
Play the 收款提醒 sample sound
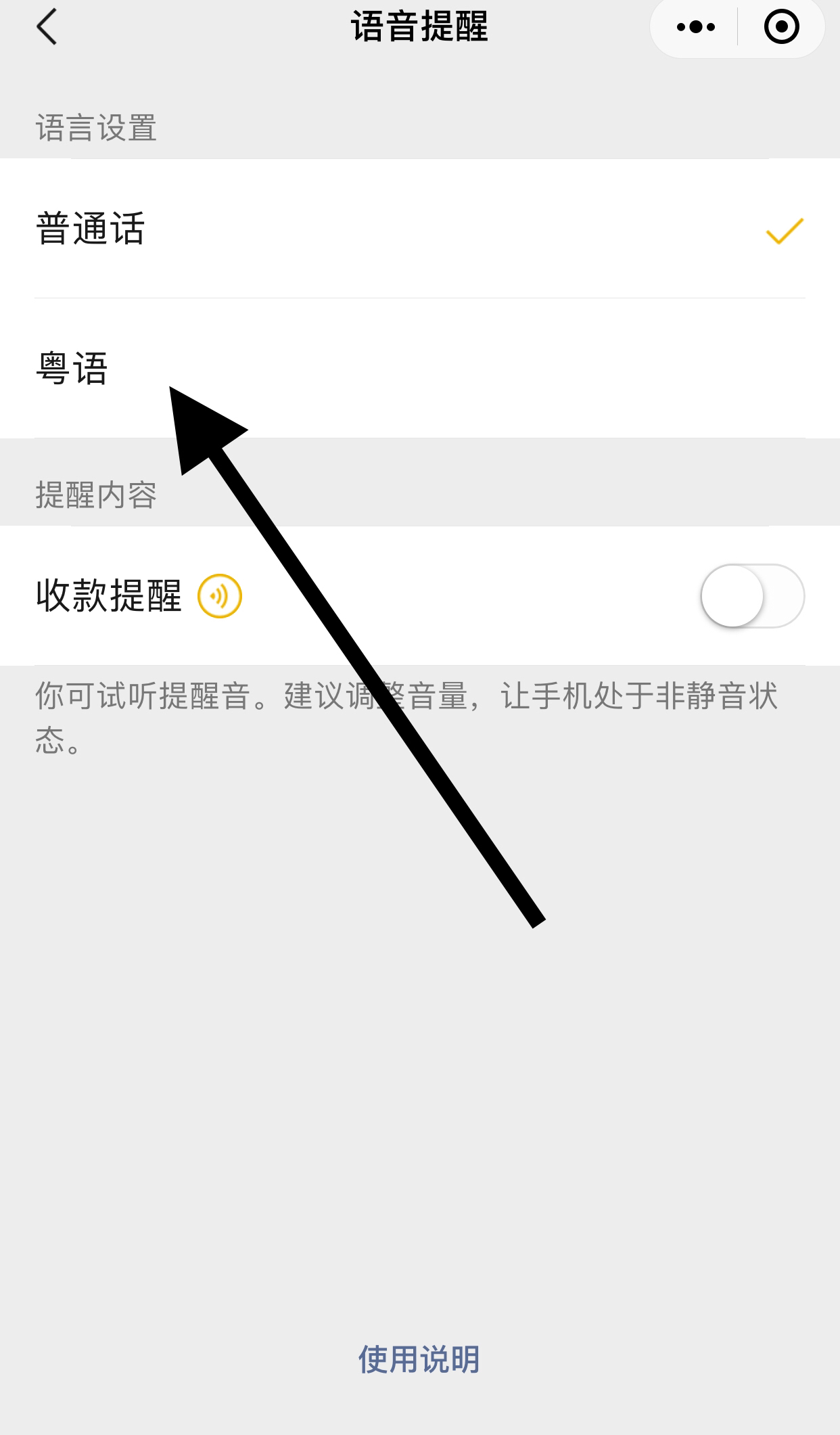220,596
